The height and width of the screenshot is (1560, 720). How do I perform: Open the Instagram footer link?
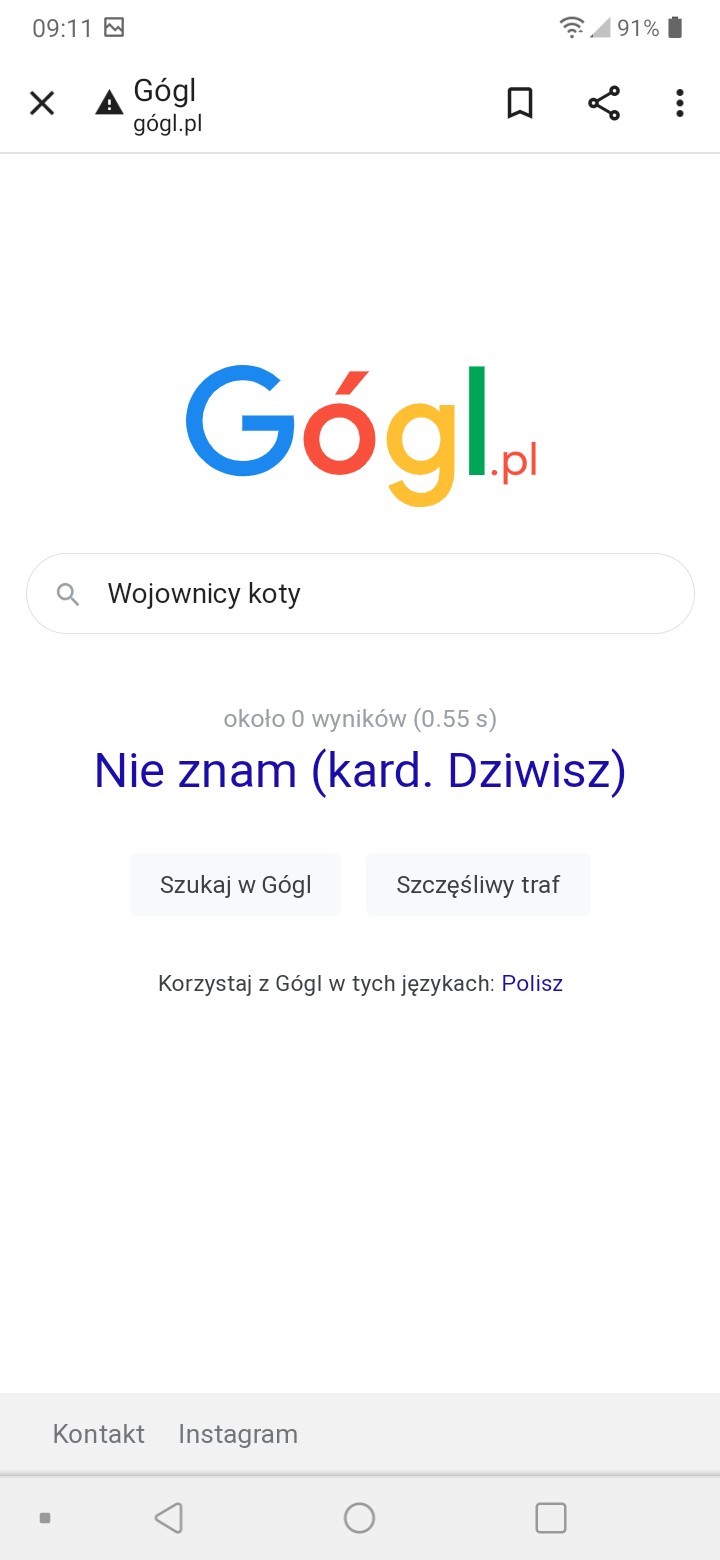click(238, 1434)
